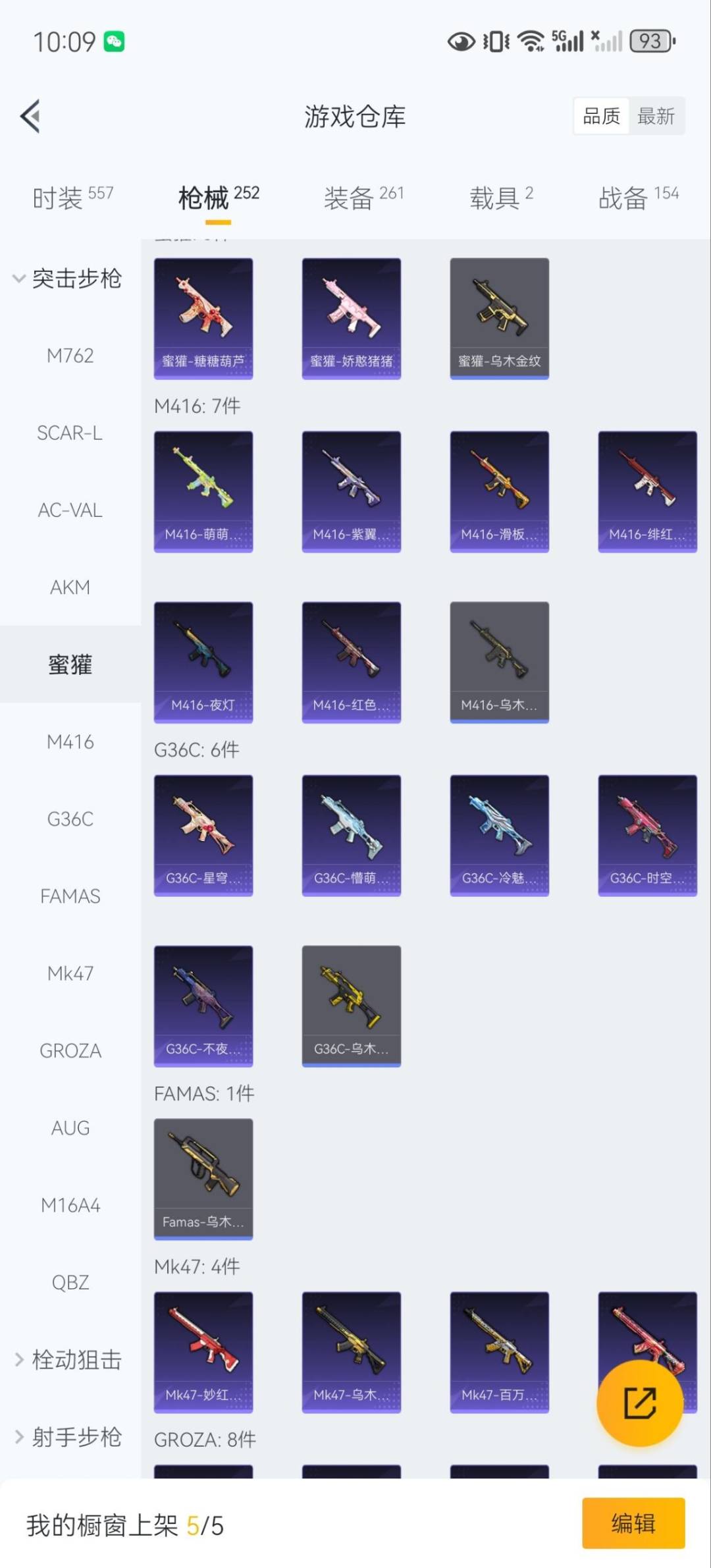Screen dimensions: 711x1568
Task: Tap the 编辑 button
Action: coord(633,1523)
